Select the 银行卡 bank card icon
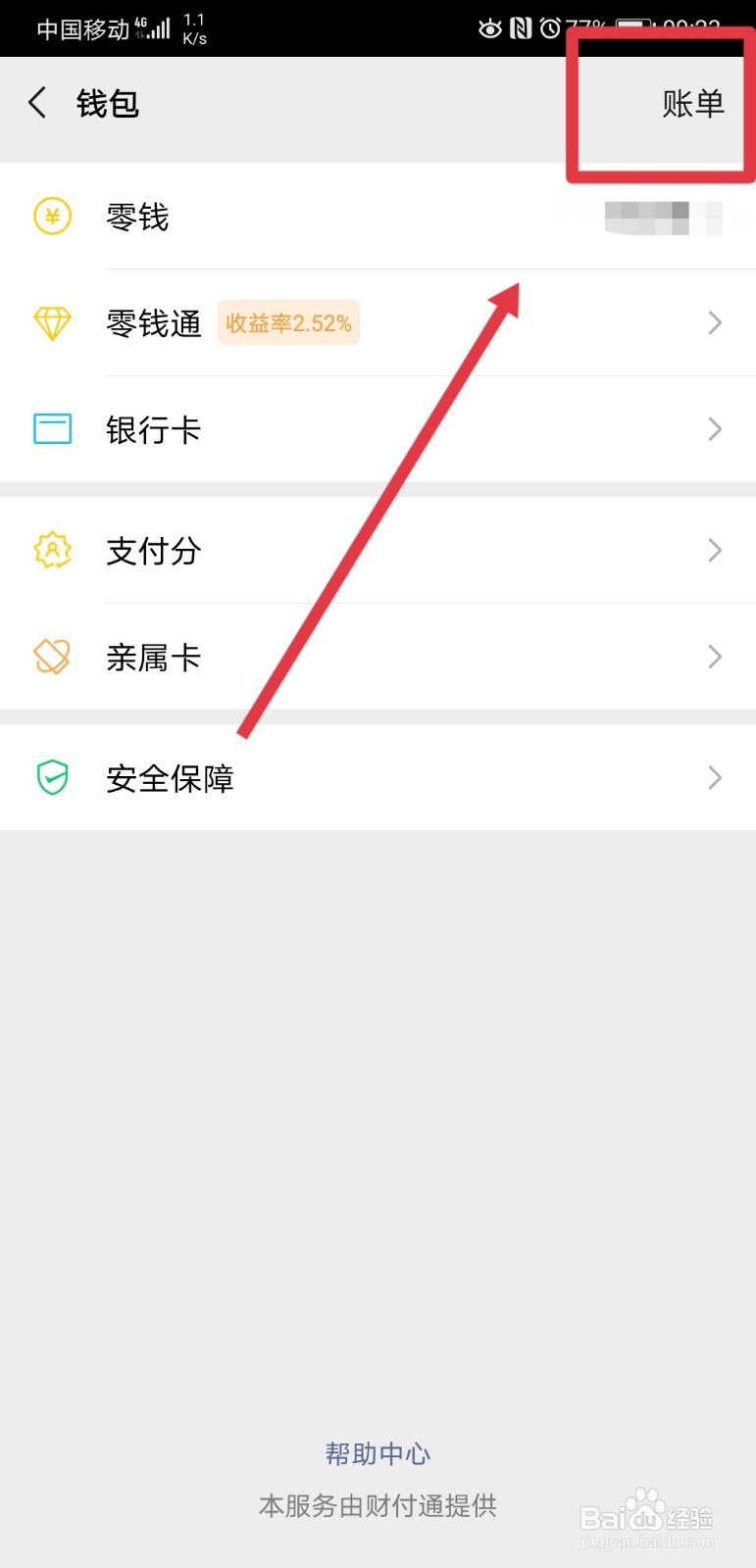The height and width of the screenshot is (1568, 756). 52,429
